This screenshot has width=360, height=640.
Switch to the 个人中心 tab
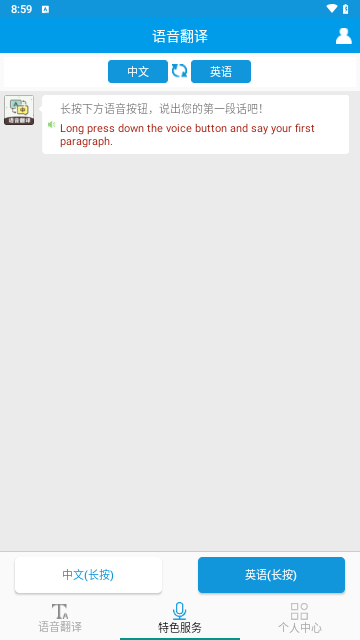point(300,618)
